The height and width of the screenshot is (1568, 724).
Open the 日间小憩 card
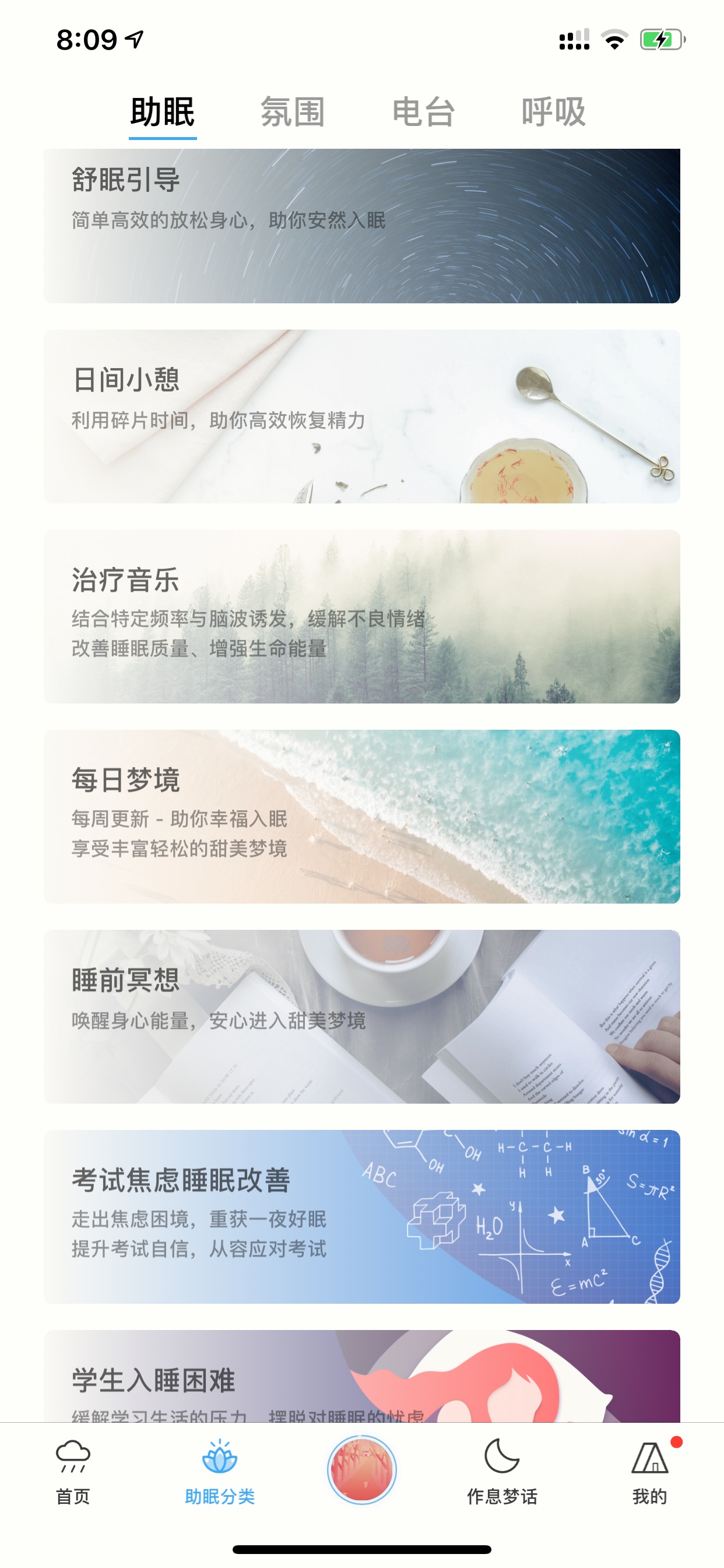pos(362,416)
